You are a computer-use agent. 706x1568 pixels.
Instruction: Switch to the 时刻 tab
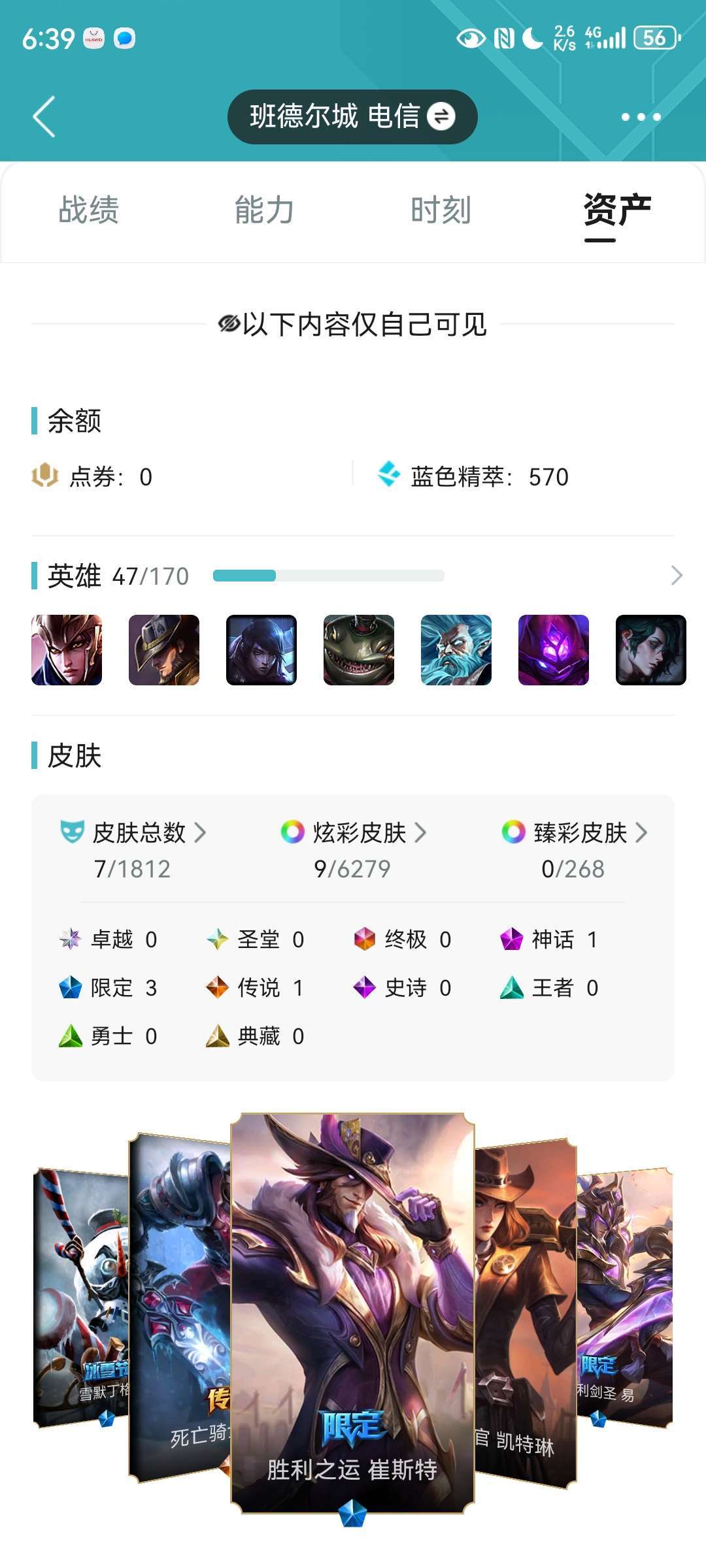[441, 210]
